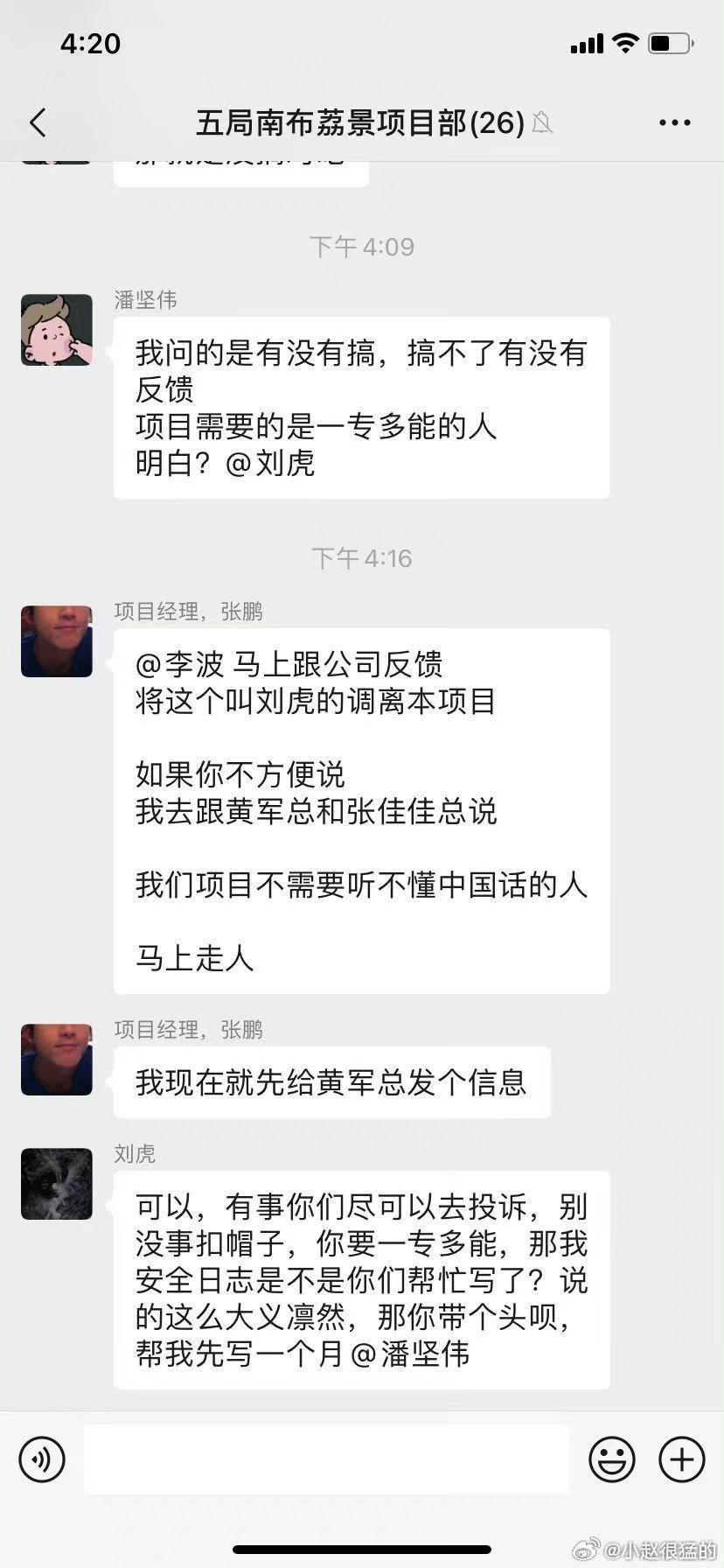The image size is (724, 1568).
Task: Go back from the group chat
Action: 38,122
